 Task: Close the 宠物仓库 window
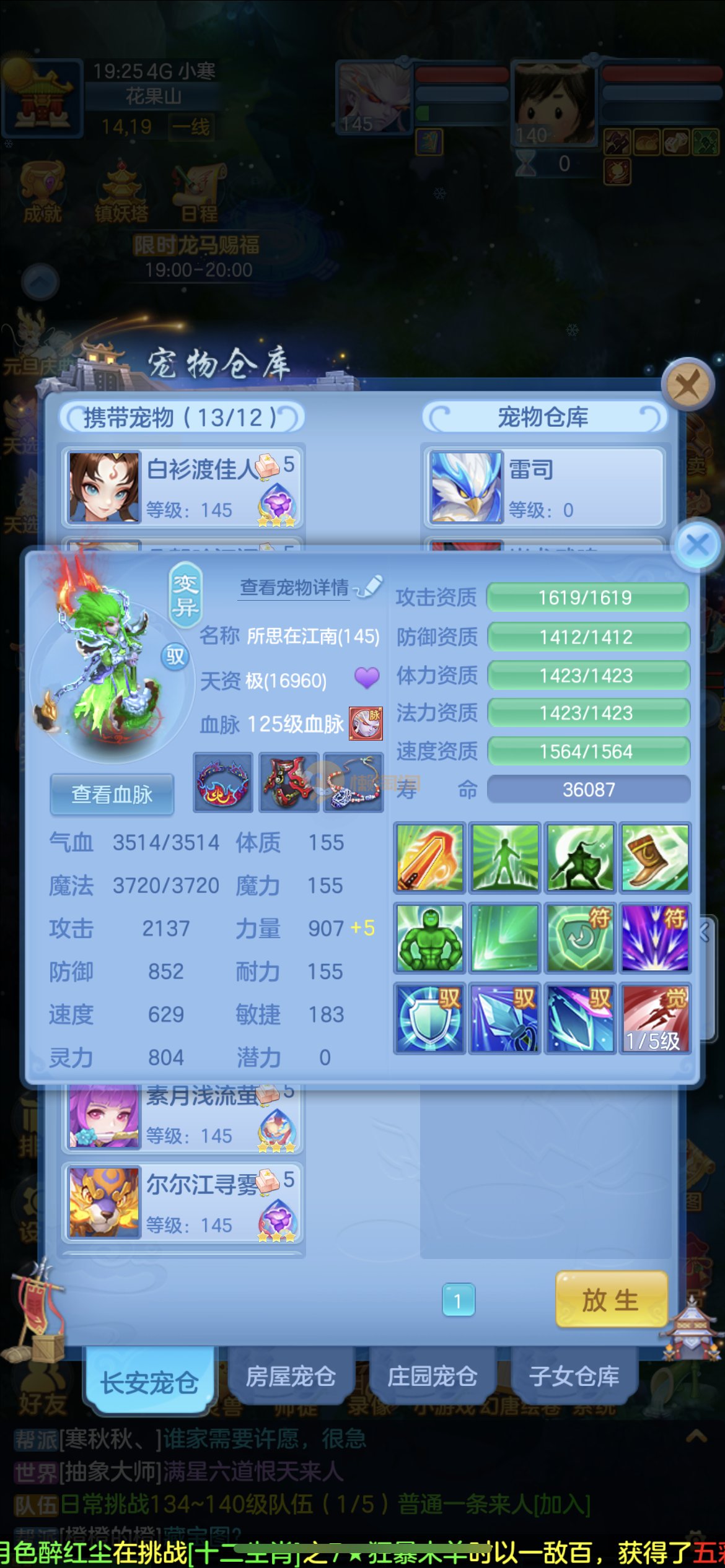[x=687, y=385]
